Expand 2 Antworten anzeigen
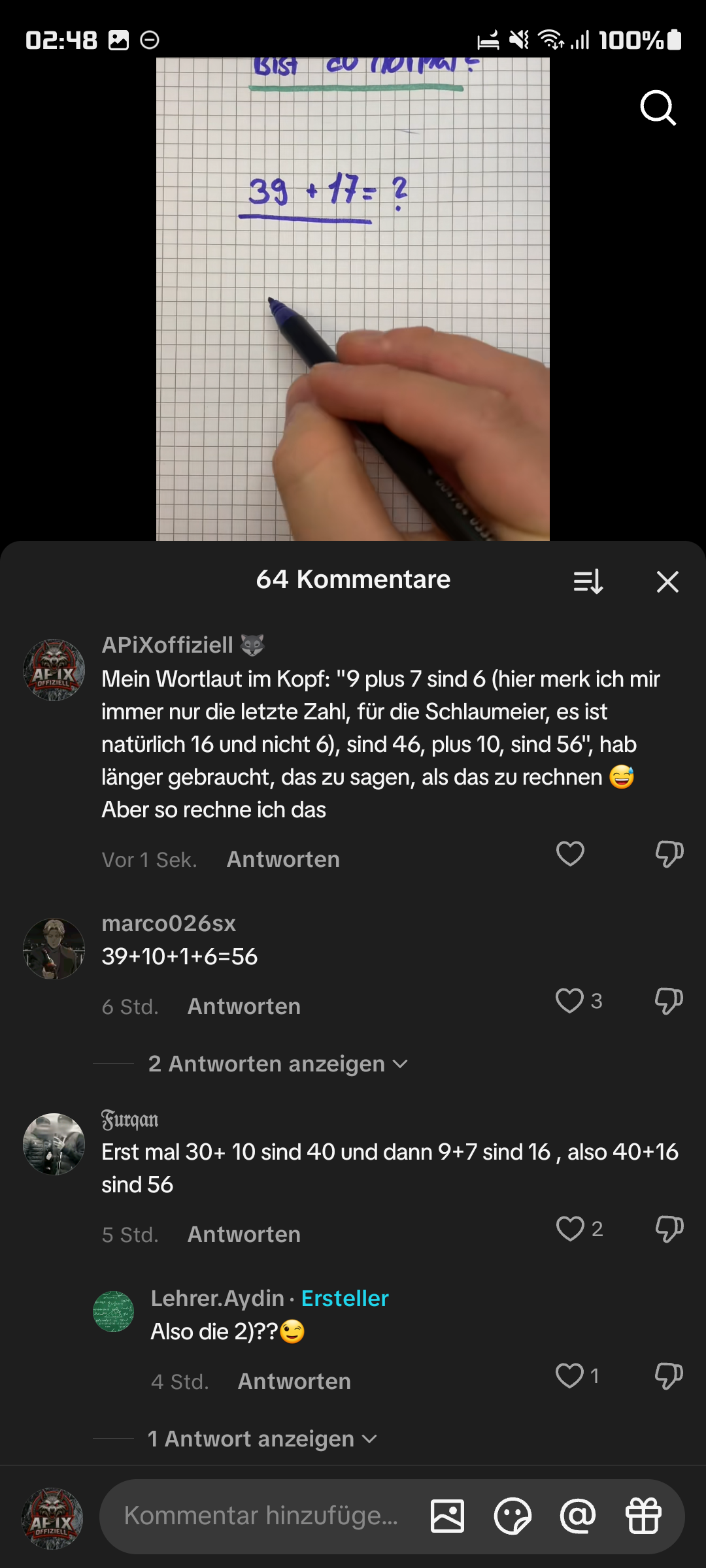The height and width of the screenshot is (1568, 706). point(277,1064)
